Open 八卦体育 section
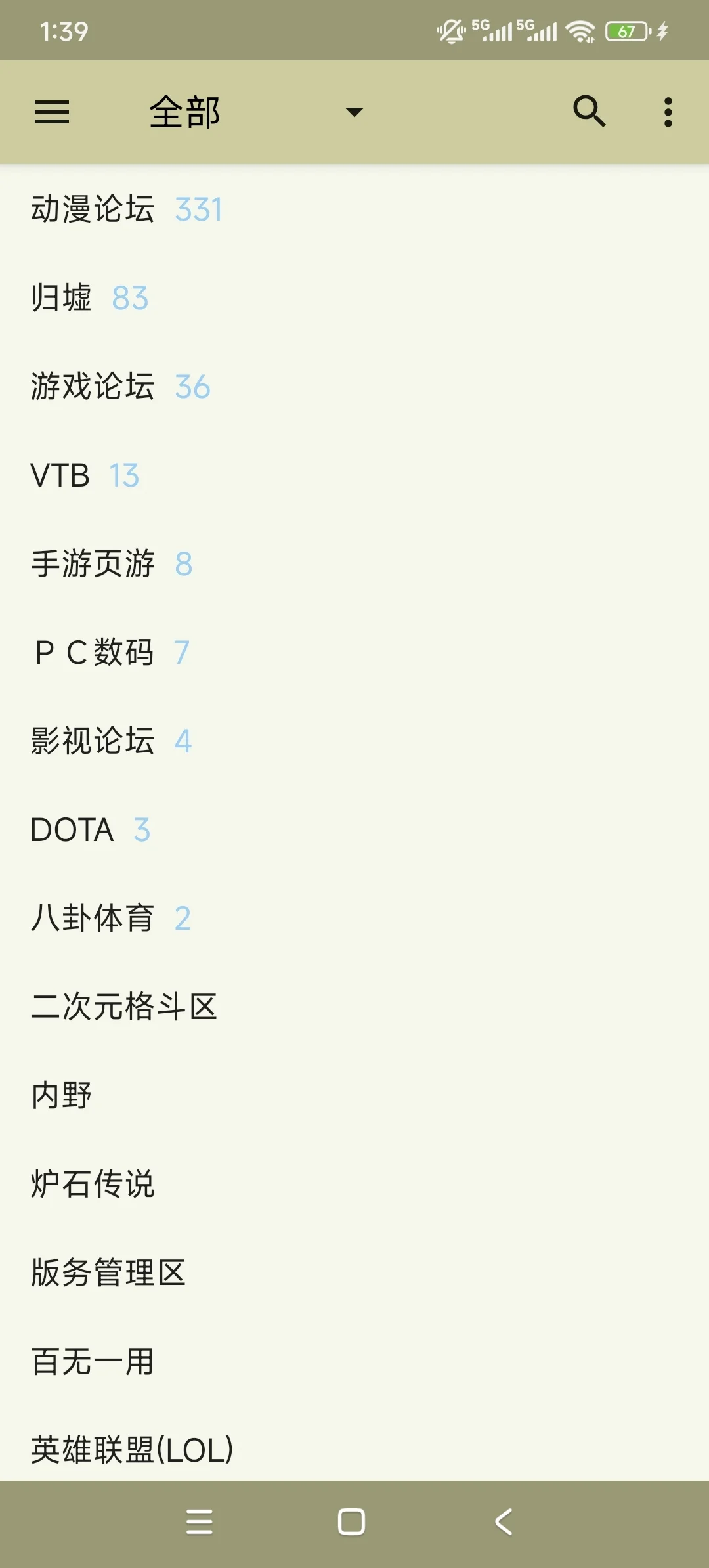Screen dimensions: 709x1568 click(x=354, y=919)
